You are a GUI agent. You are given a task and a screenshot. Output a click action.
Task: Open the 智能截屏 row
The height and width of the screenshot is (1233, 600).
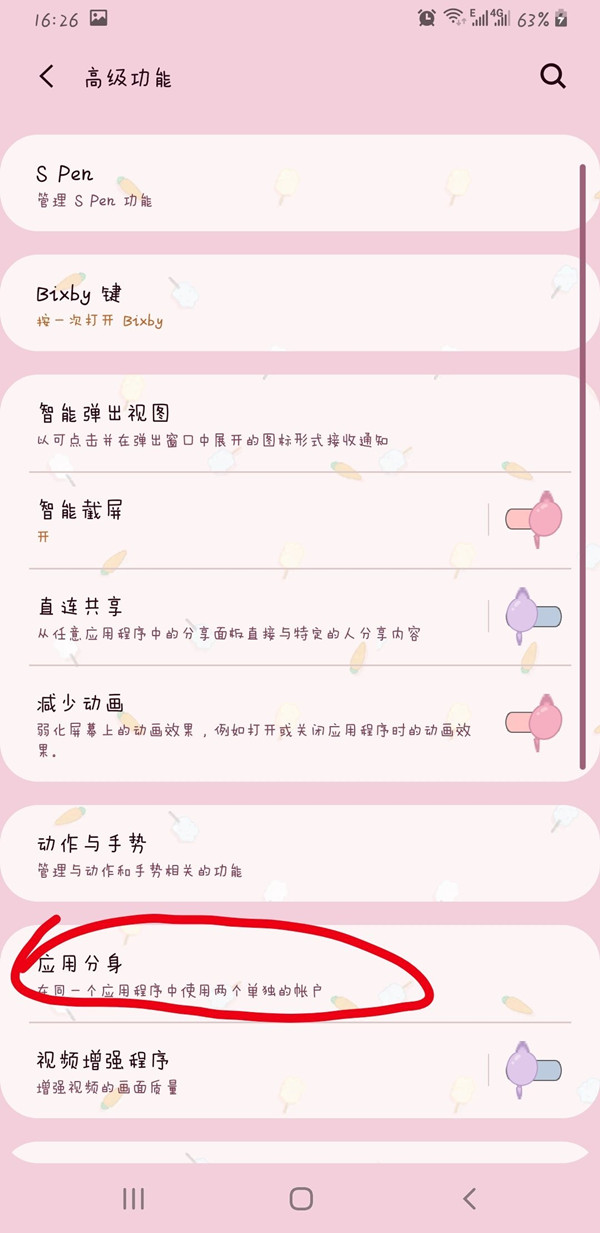coord(250,520)
